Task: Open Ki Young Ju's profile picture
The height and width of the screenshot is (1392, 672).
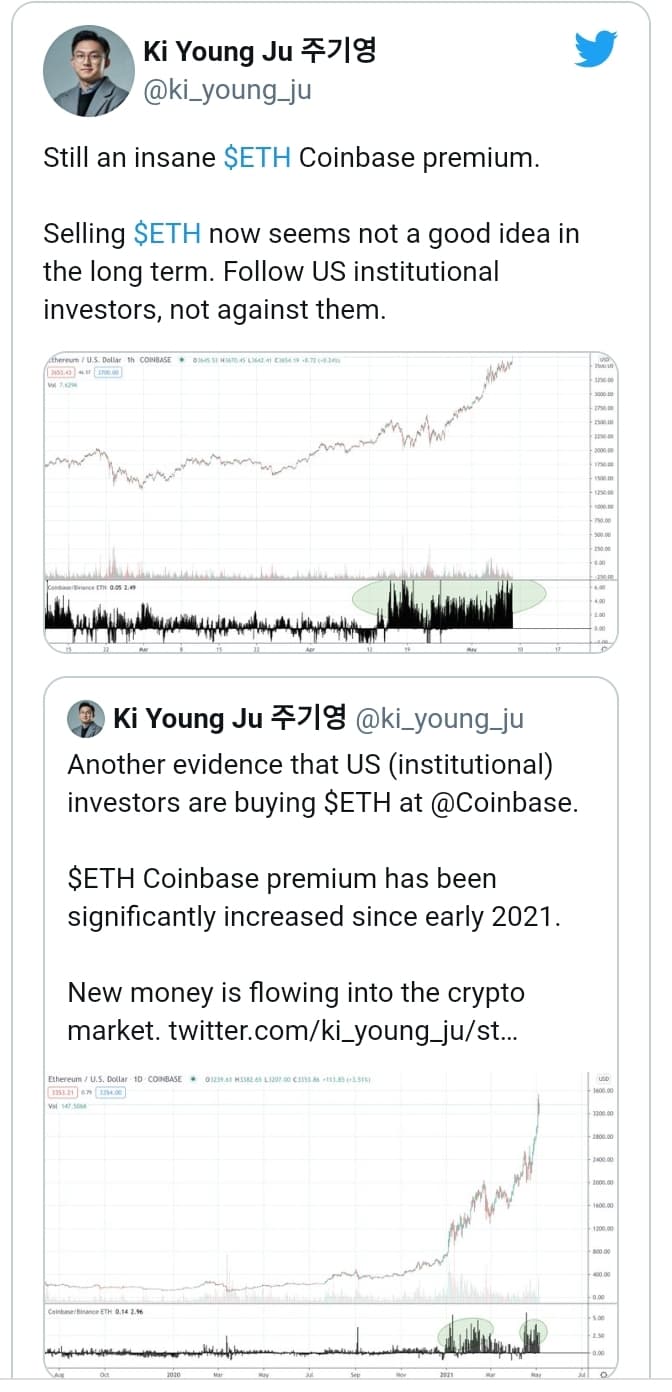Action: [88, 70]
